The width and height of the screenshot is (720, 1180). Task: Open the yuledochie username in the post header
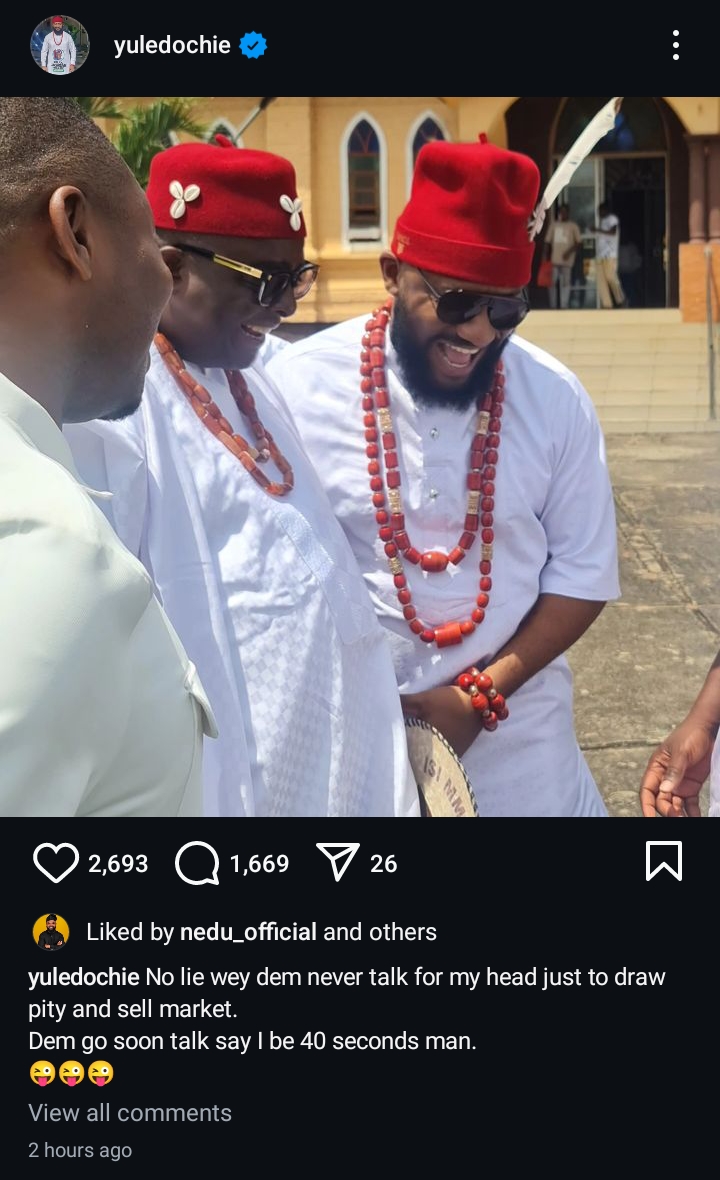click(x=172, y=46)
